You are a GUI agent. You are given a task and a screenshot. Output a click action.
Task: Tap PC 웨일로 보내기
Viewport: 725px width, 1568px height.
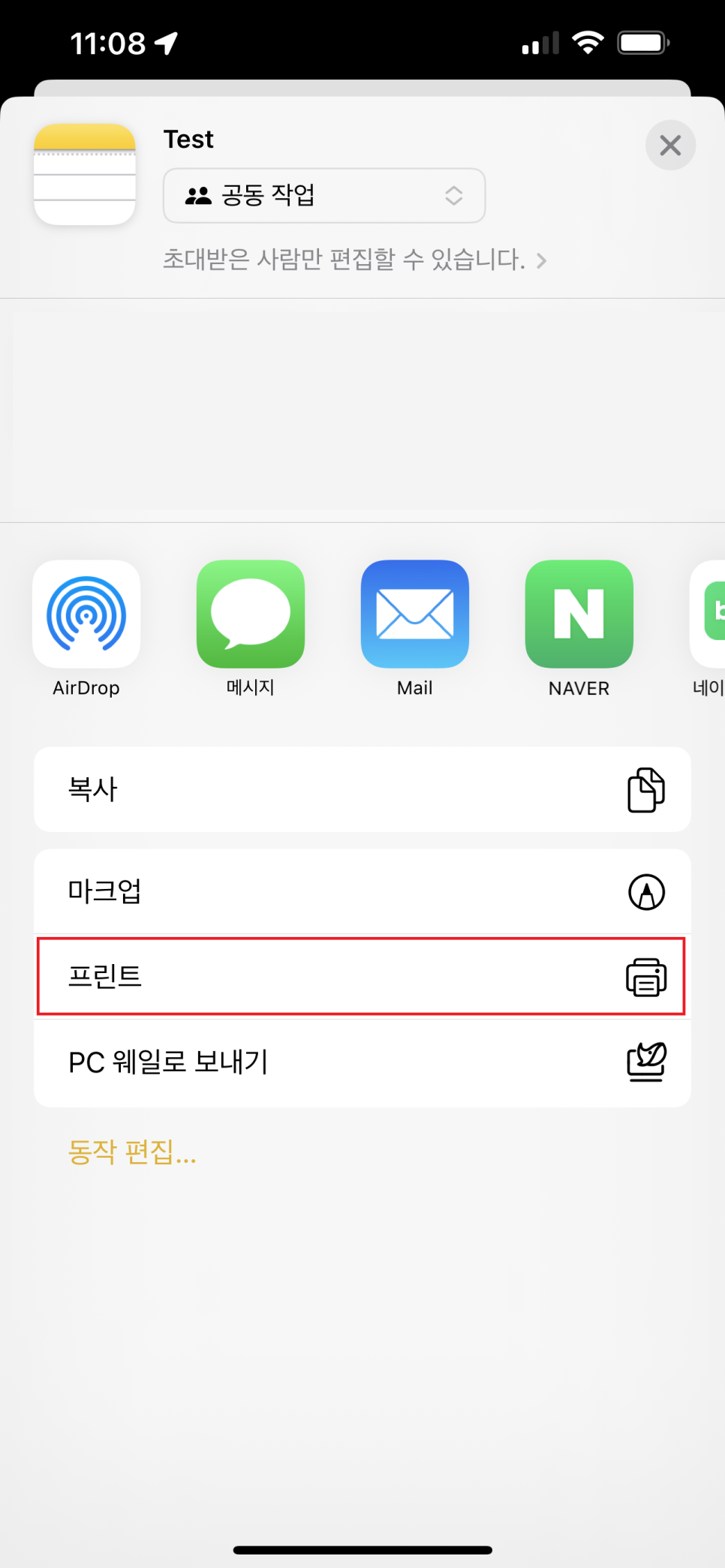pyautogui.click(x=362, y=1063)
